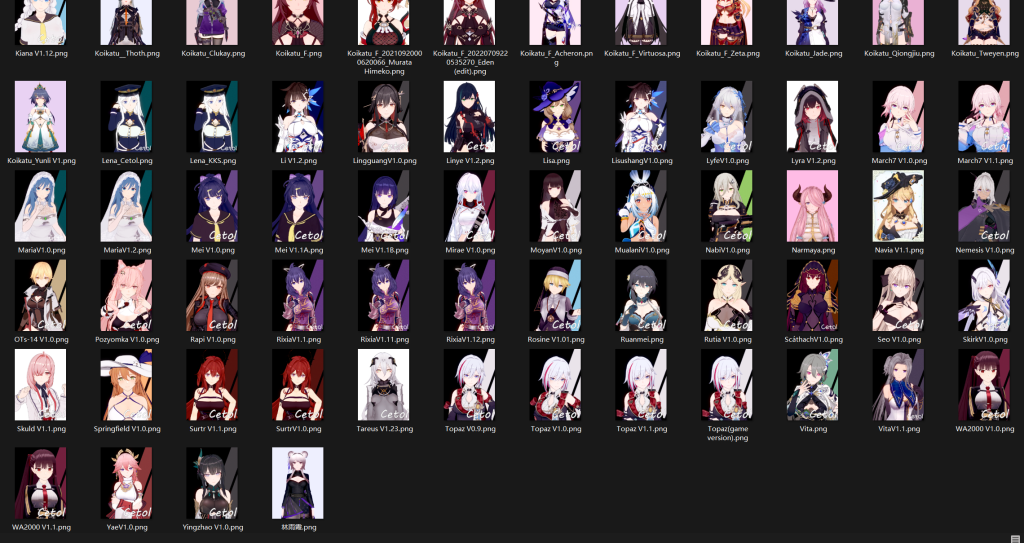Select Topaz(game version).png
Viewport: 1024px width, 543px height.
[x=727, y=384]
